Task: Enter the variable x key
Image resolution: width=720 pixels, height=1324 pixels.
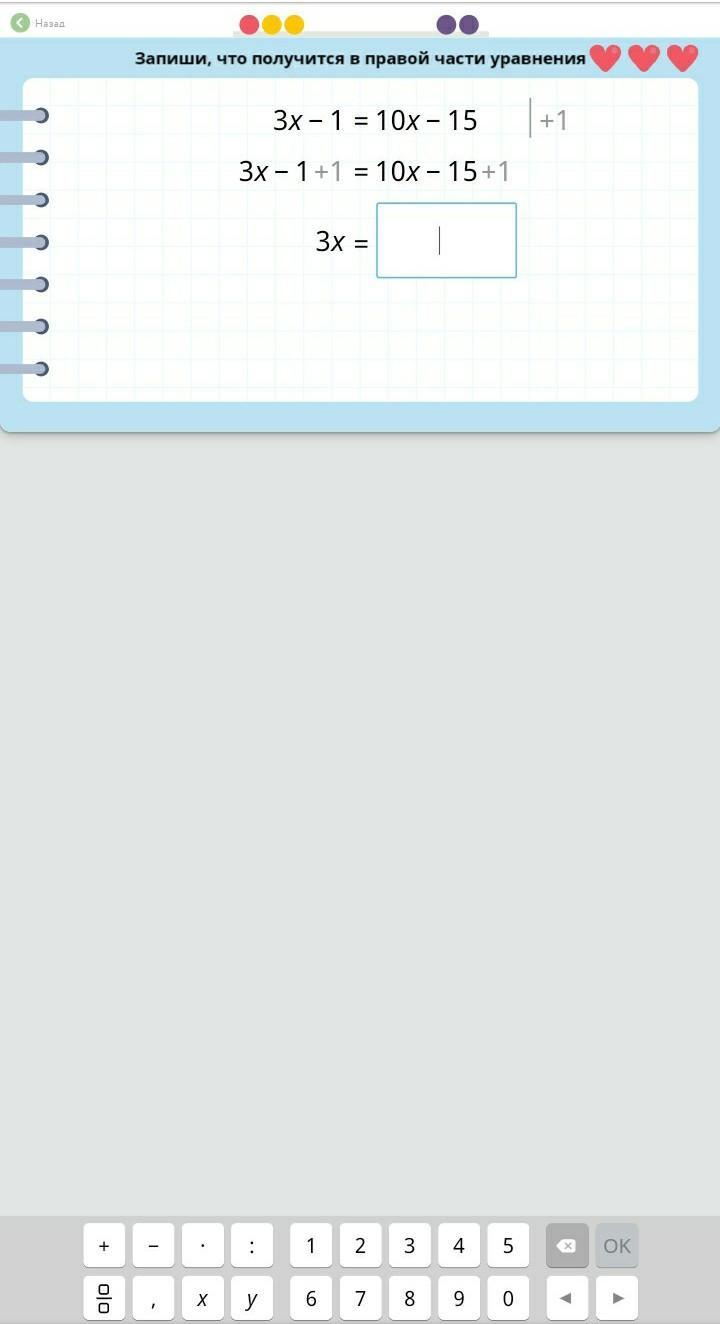Action: pyautogui.click(x=203, y=1298)
